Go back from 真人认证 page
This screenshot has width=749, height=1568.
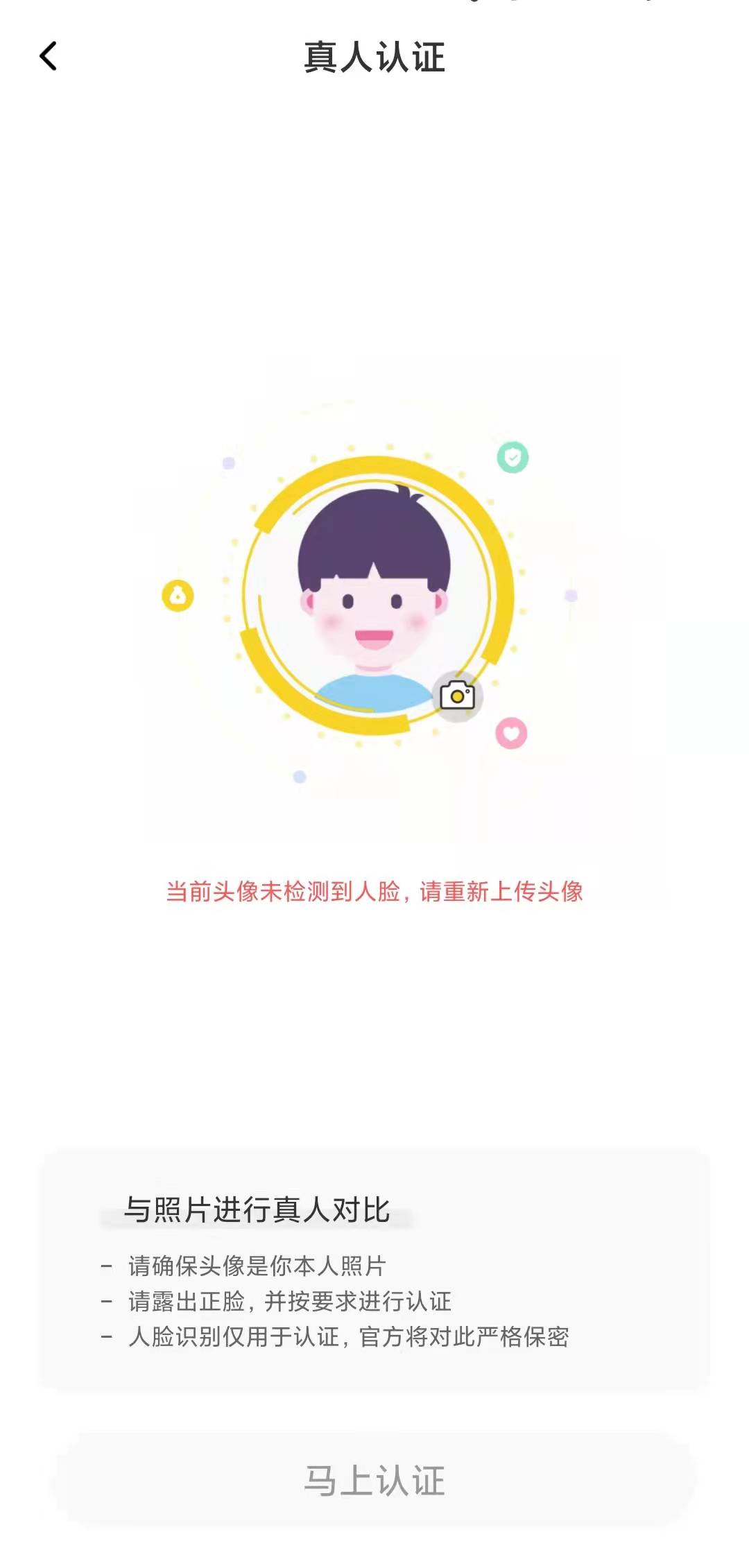click(x=48, y=56)
